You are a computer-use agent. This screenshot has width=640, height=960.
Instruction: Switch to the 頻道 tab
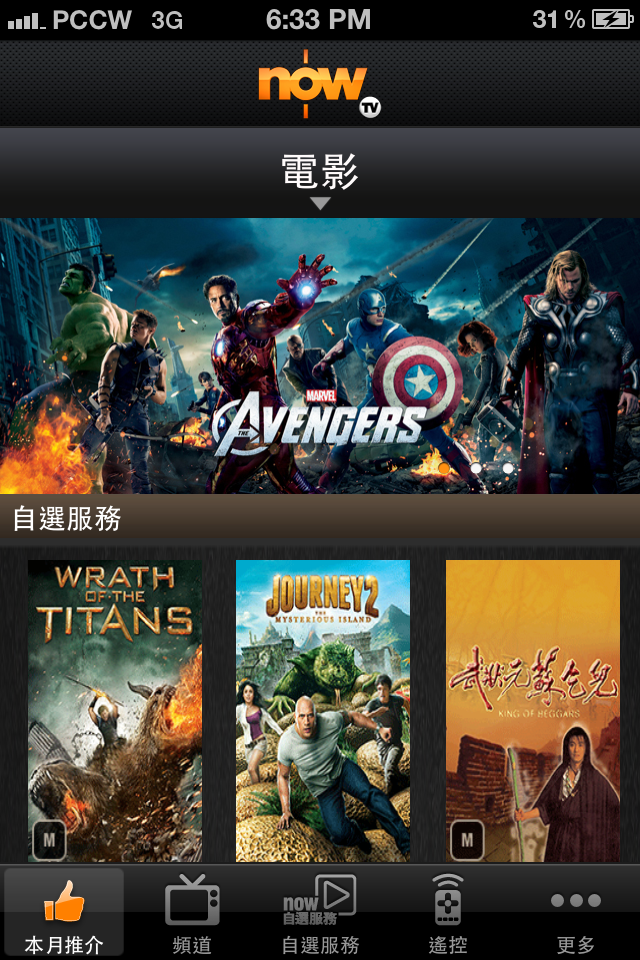click(x=192, y=912)
